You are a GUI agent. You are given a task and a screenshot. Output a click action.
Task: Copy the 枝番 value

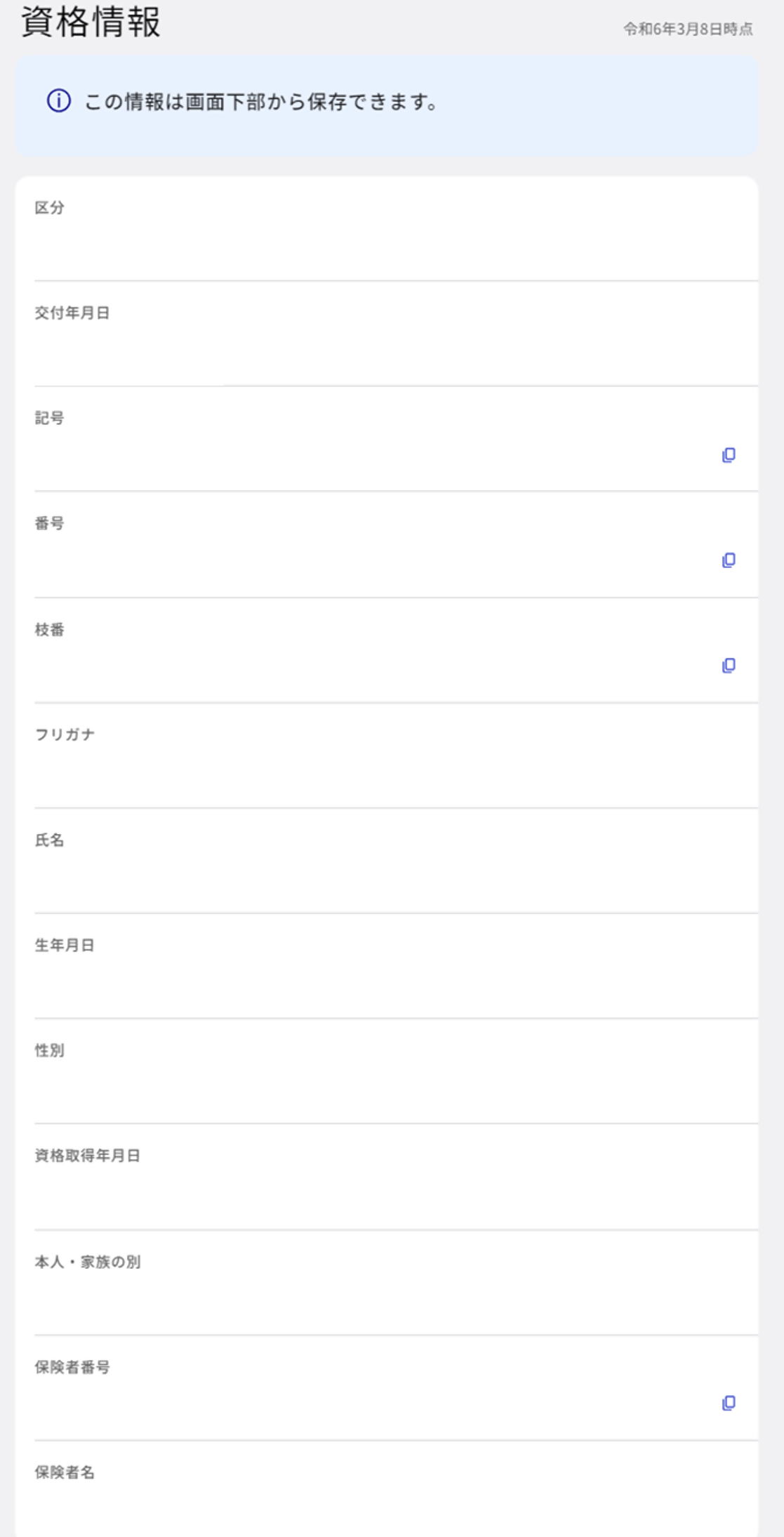(x=729, y=666)
